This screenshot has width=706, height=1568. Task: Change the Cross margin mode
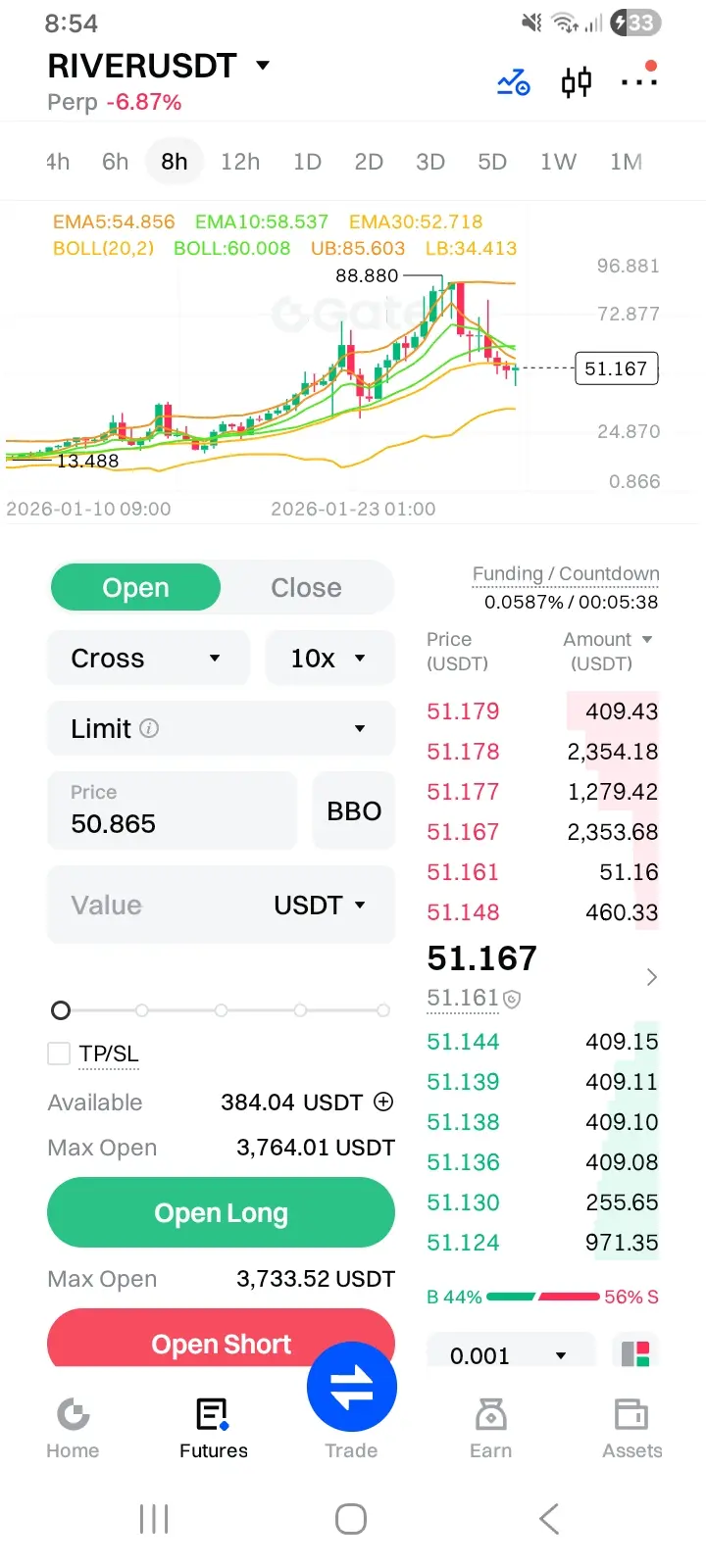[x=148, y=658]
